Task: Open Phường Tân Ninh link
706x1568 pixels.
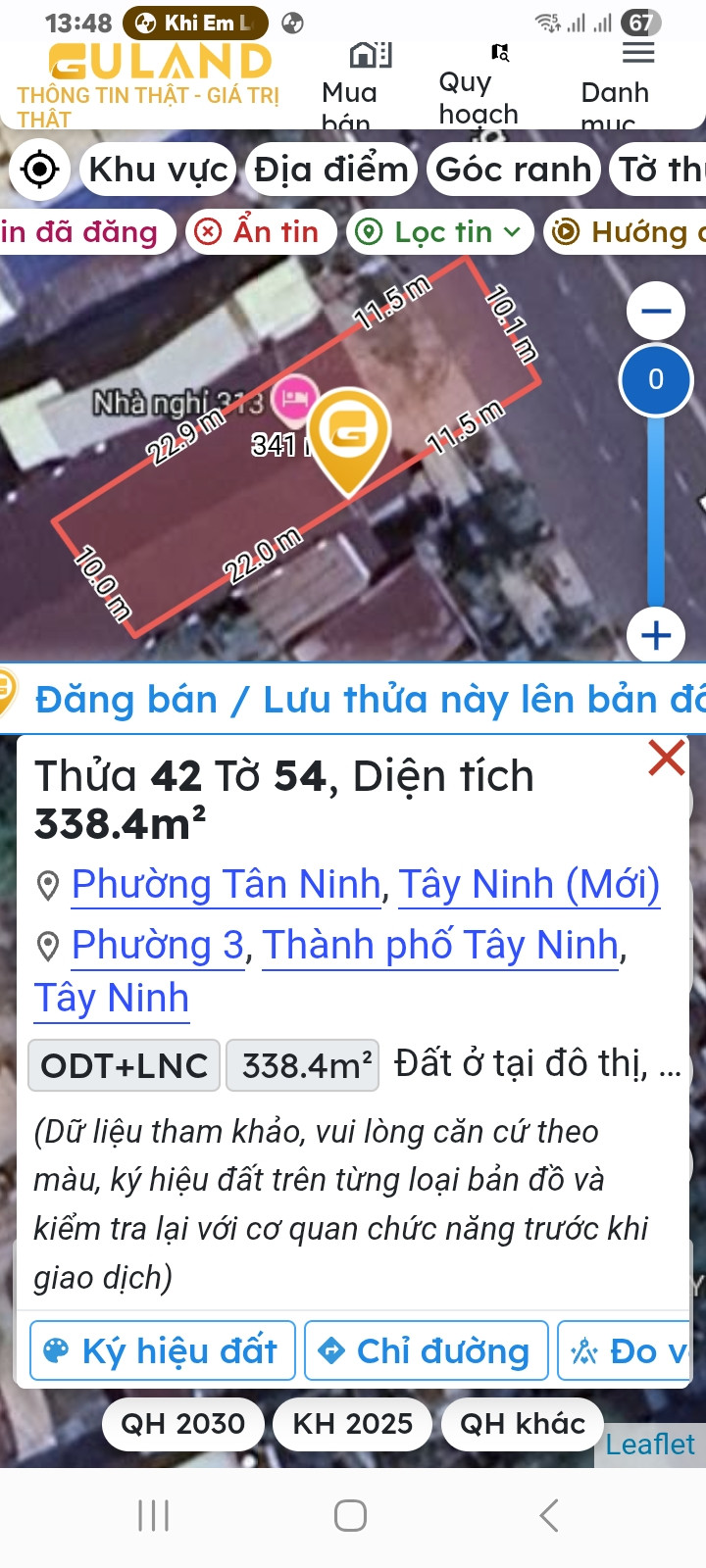Action: click(x=227, y=884)
